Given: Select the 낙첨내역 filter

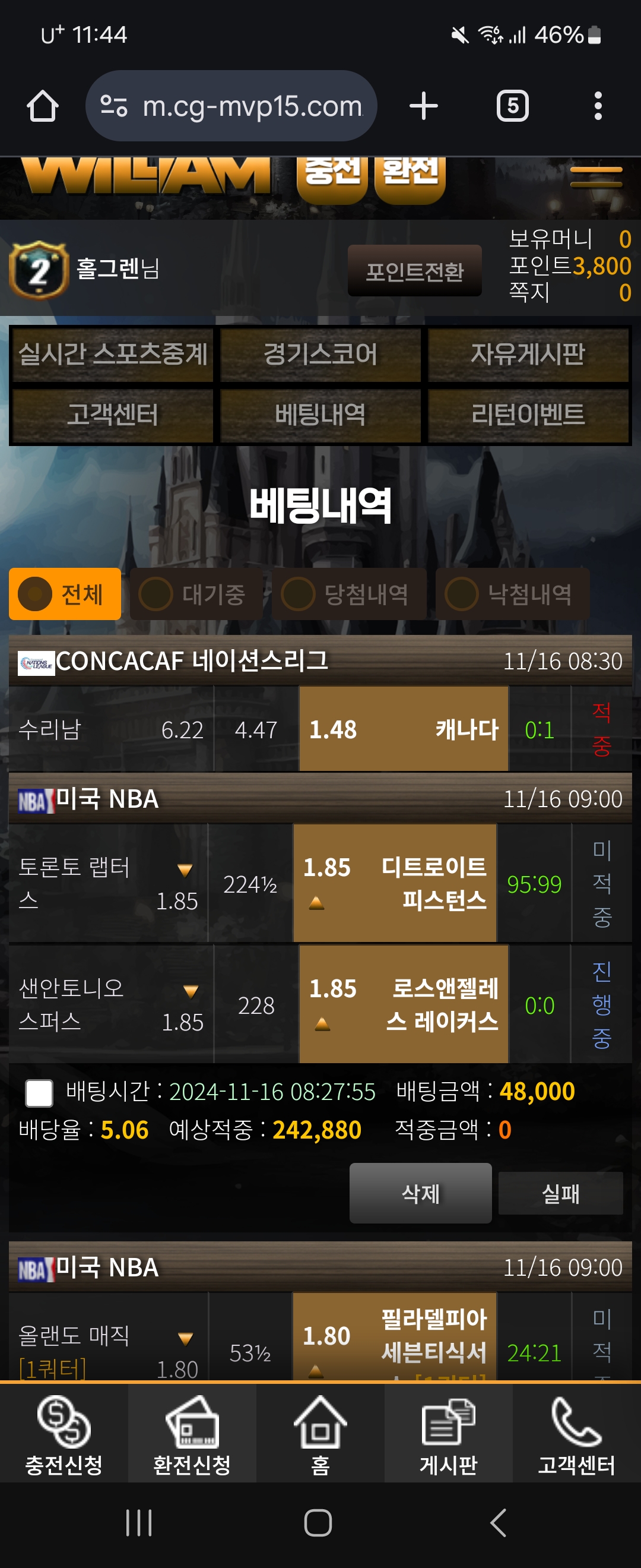Looking at the screenshot, I should [x=512, y=594].
